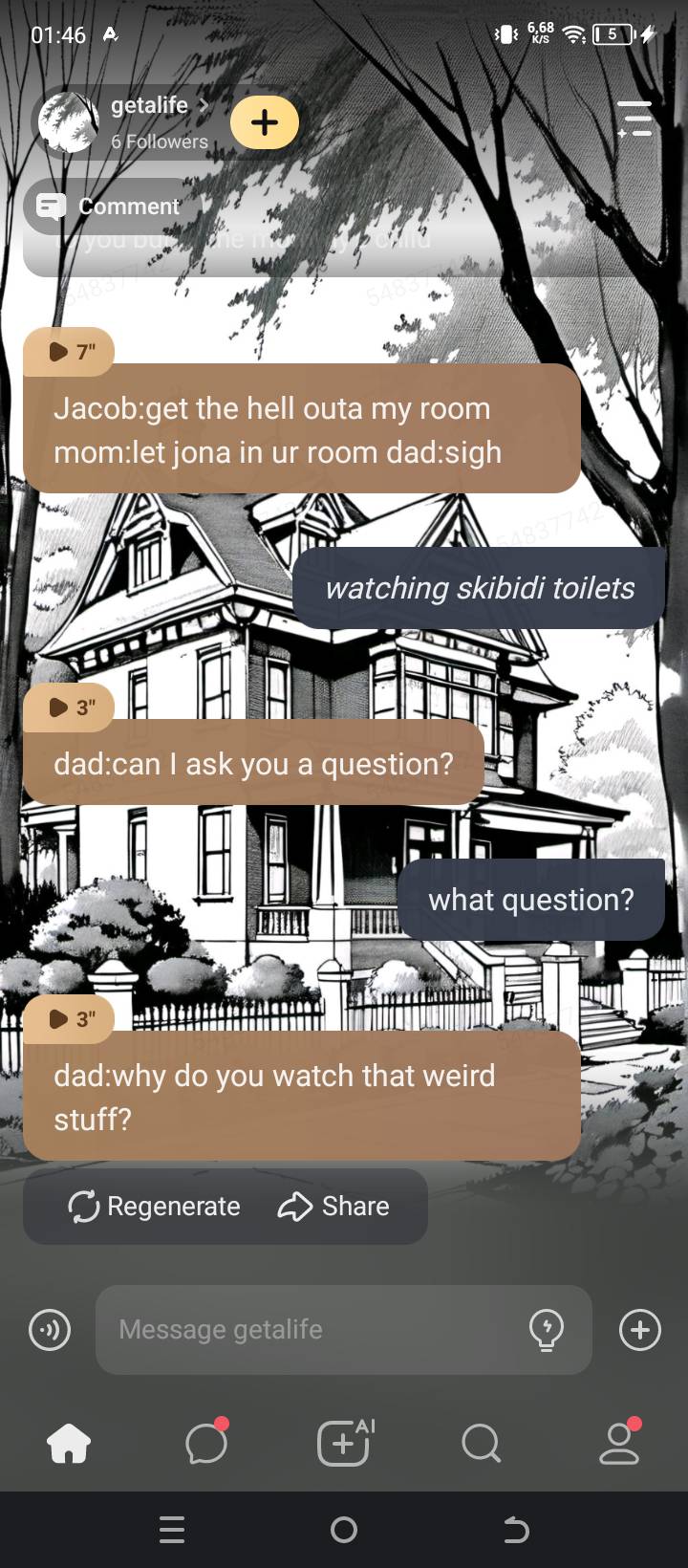The height and width of the screenshot is (1568, 688).
Task: Switch to the chats tab
Action: pos(206,1444)
